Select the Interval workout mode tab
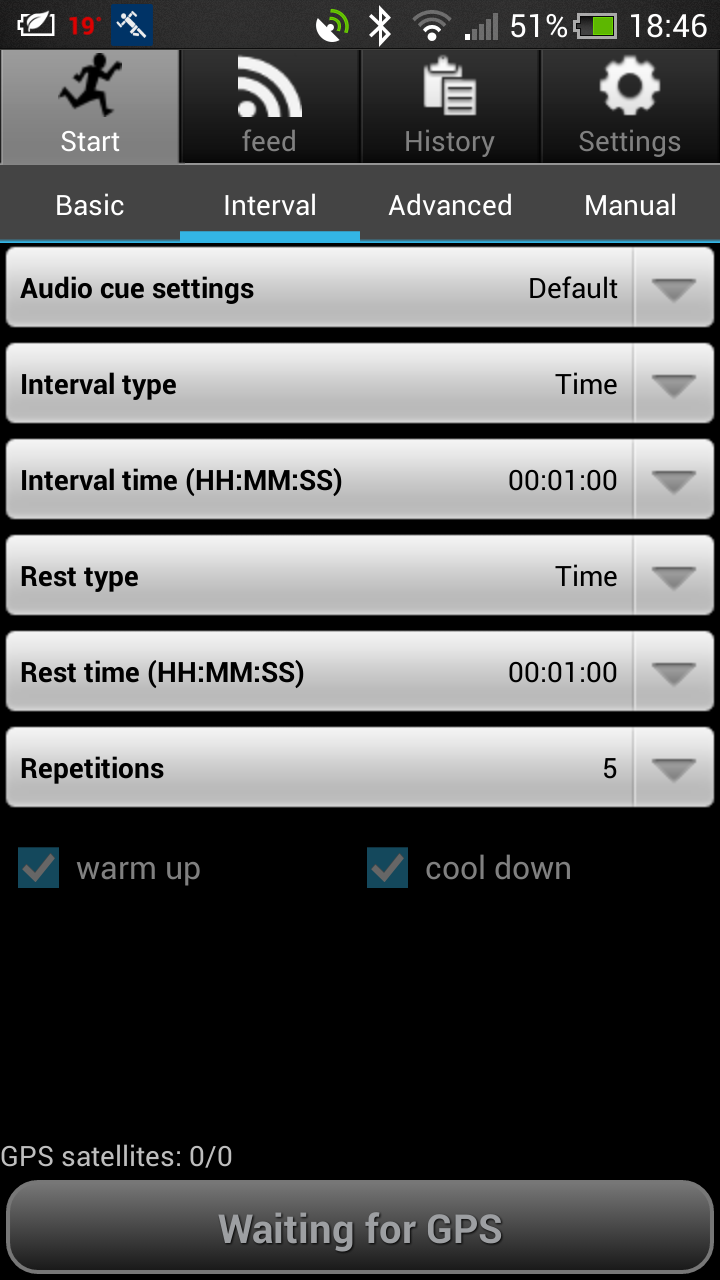Image resolution: width=720 pixels, height=1280 pixels. pos(270,205)
